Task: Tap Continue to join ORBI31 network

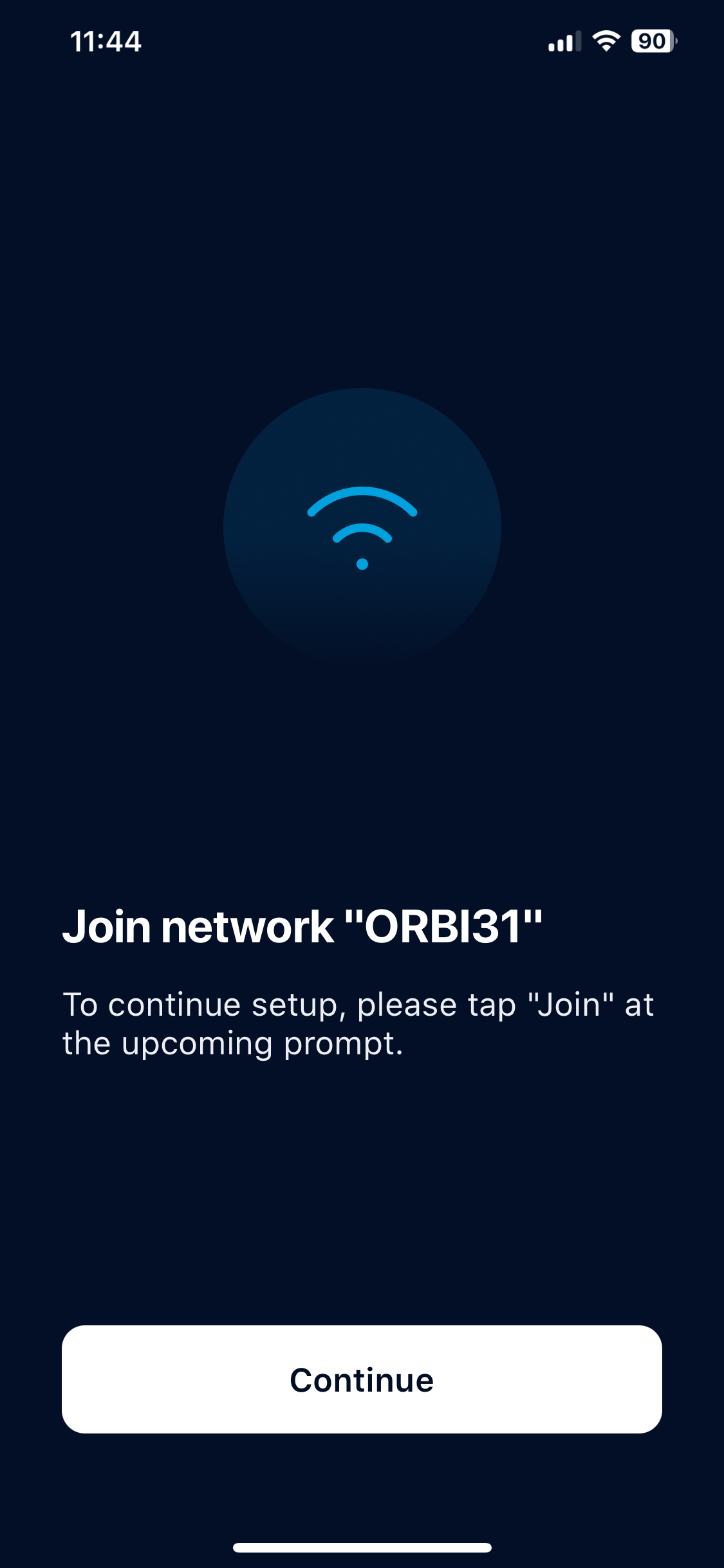Action: point(362,1379)
